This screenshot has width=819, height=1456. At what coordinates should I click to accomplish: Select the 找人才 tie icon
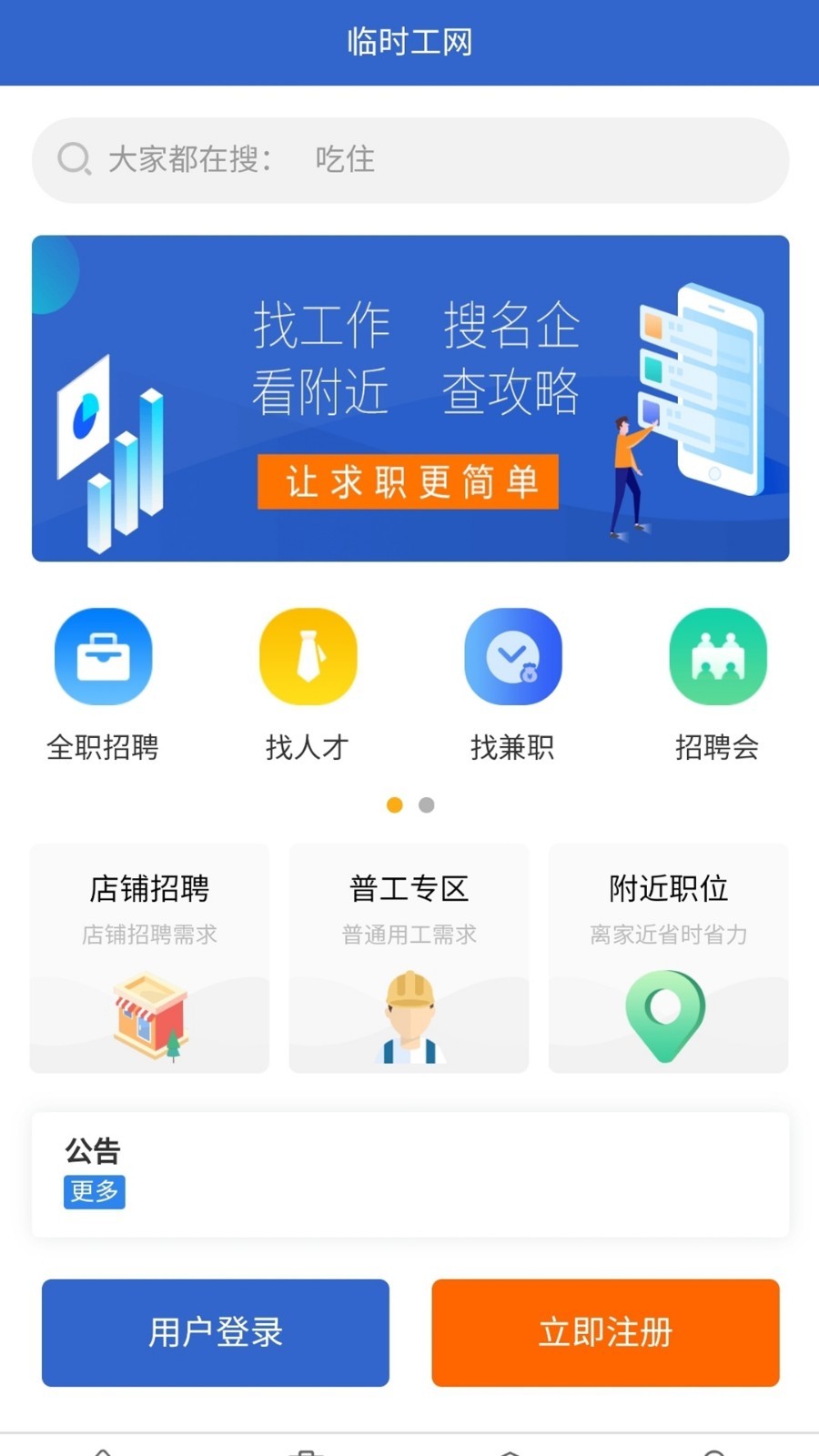coord(308,656)
